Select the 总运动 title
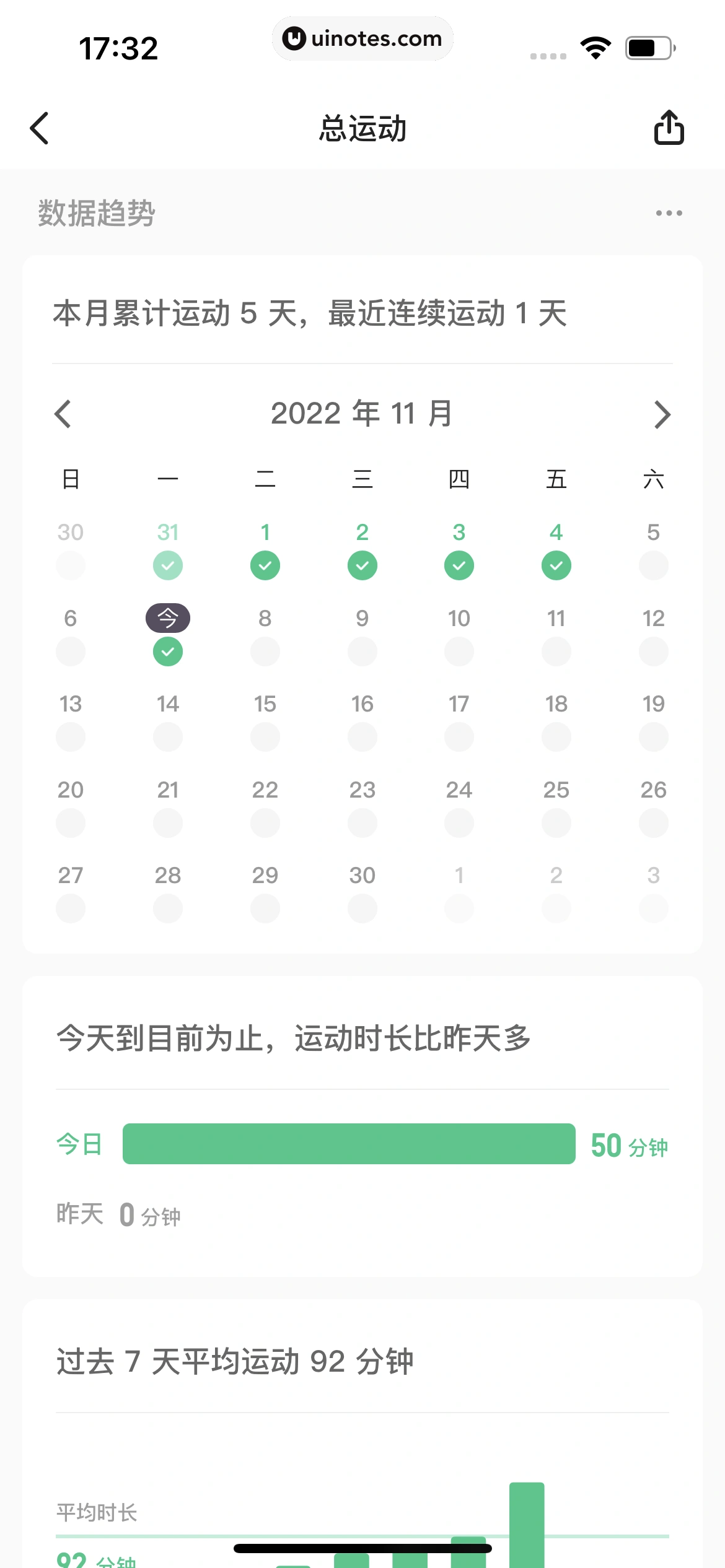This screenshot has height=1568, width=725. tap(362, 129)
